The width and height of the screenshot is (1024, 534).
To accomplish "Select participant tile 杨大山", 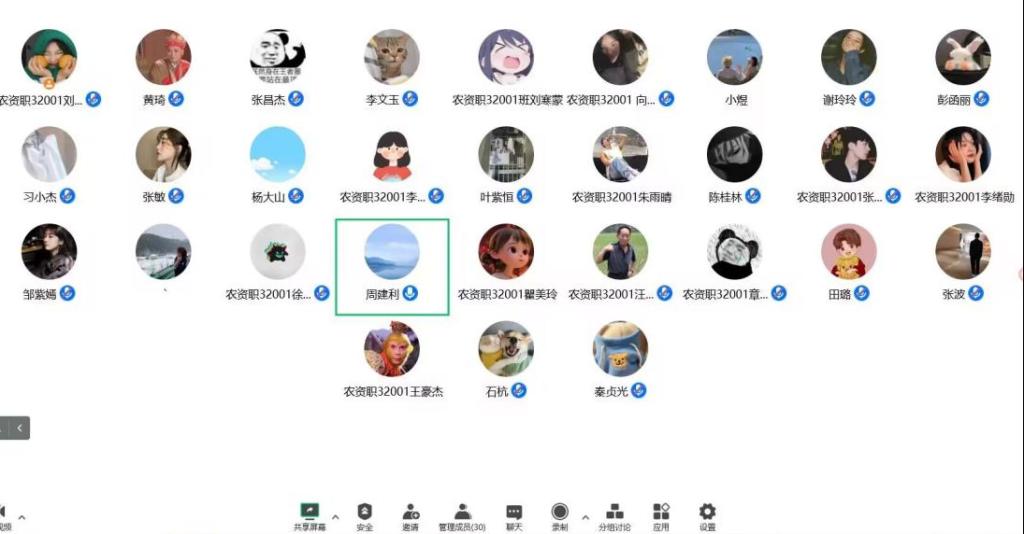I will click(277, 156).
